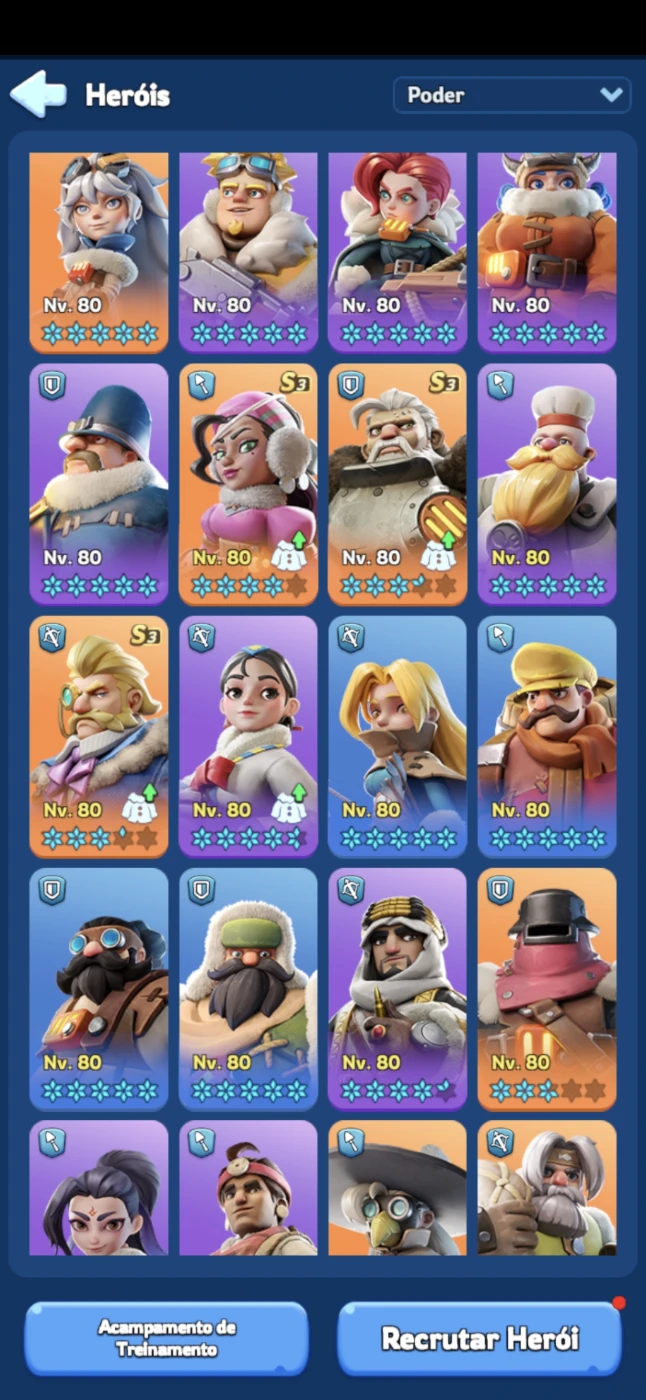Select the plague-mask hero with wide hat
This screenshot has width=646, height=1400.
(x=397, y=1187)
